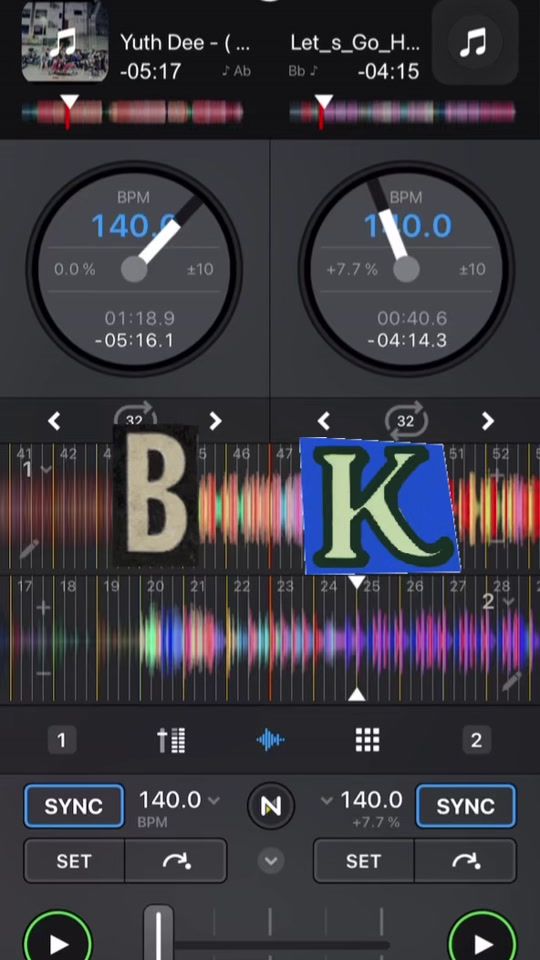Viewport: 540px width, 960px height.
Task: Jump to cue point on deck 1
Action: [176, 861]
